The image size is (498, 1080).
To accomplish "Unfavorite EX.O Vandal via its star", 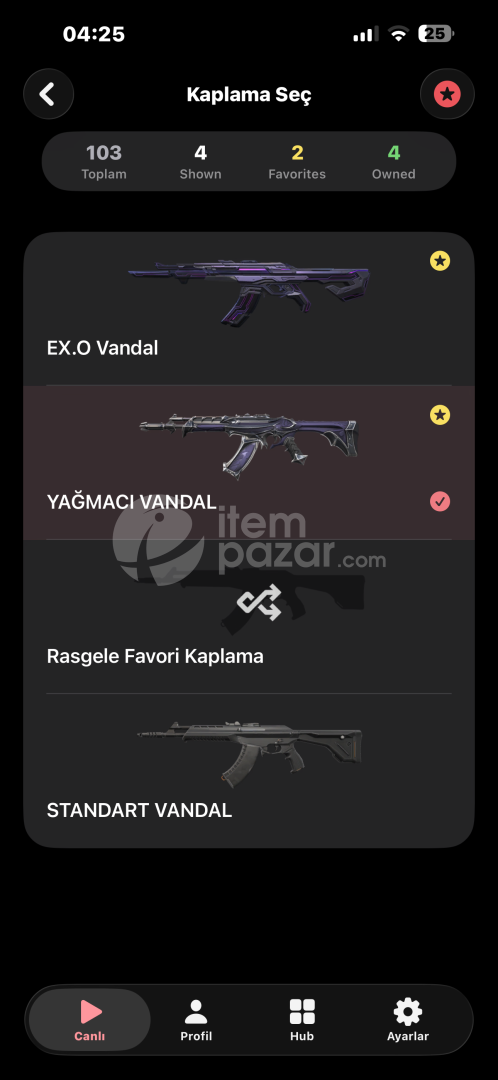I will click(x=439, y=260).
